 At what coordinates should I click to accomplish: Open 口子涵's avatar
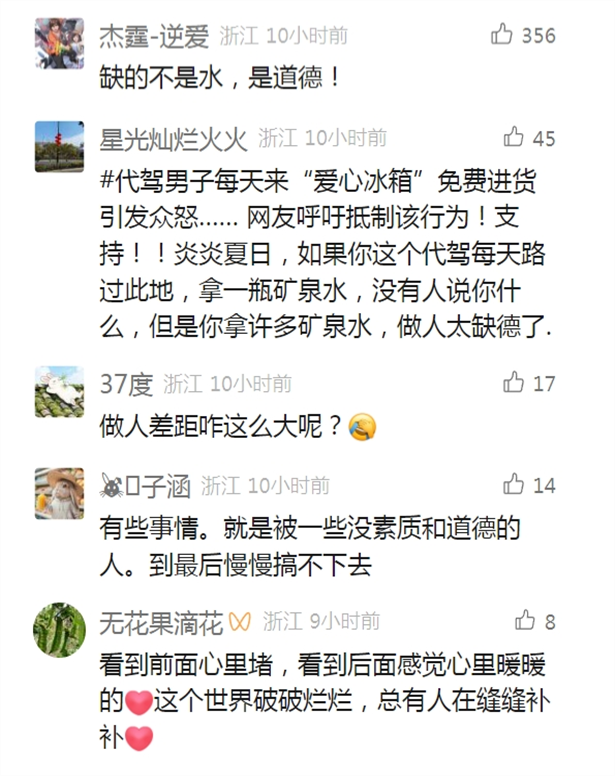coord(58,492)
